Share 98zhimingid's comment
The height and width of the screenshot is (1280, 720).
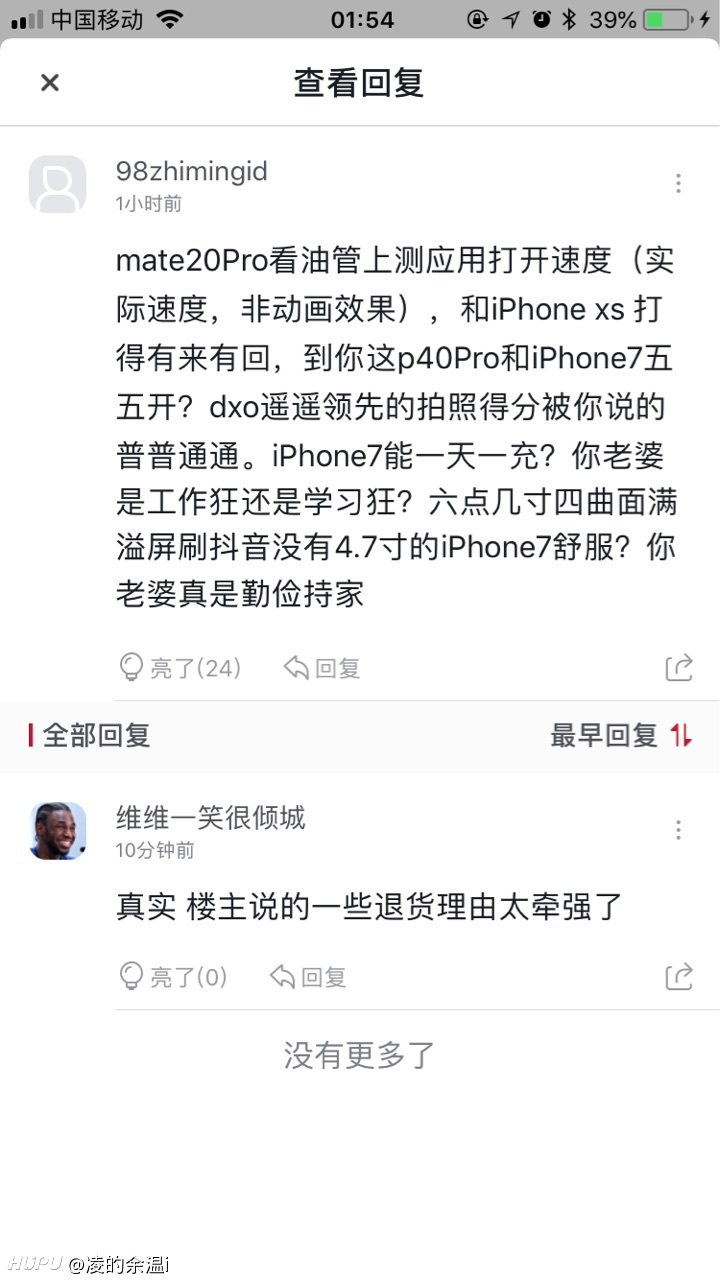click(x=679, y=667)
